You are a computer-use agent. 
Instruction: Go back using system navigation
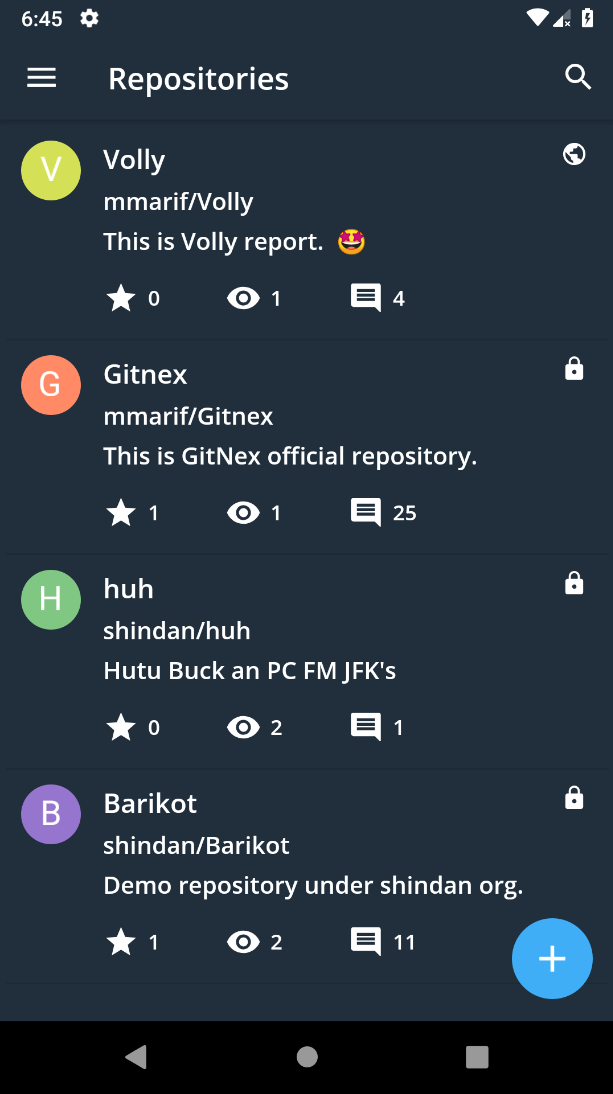click(137, 1057)
